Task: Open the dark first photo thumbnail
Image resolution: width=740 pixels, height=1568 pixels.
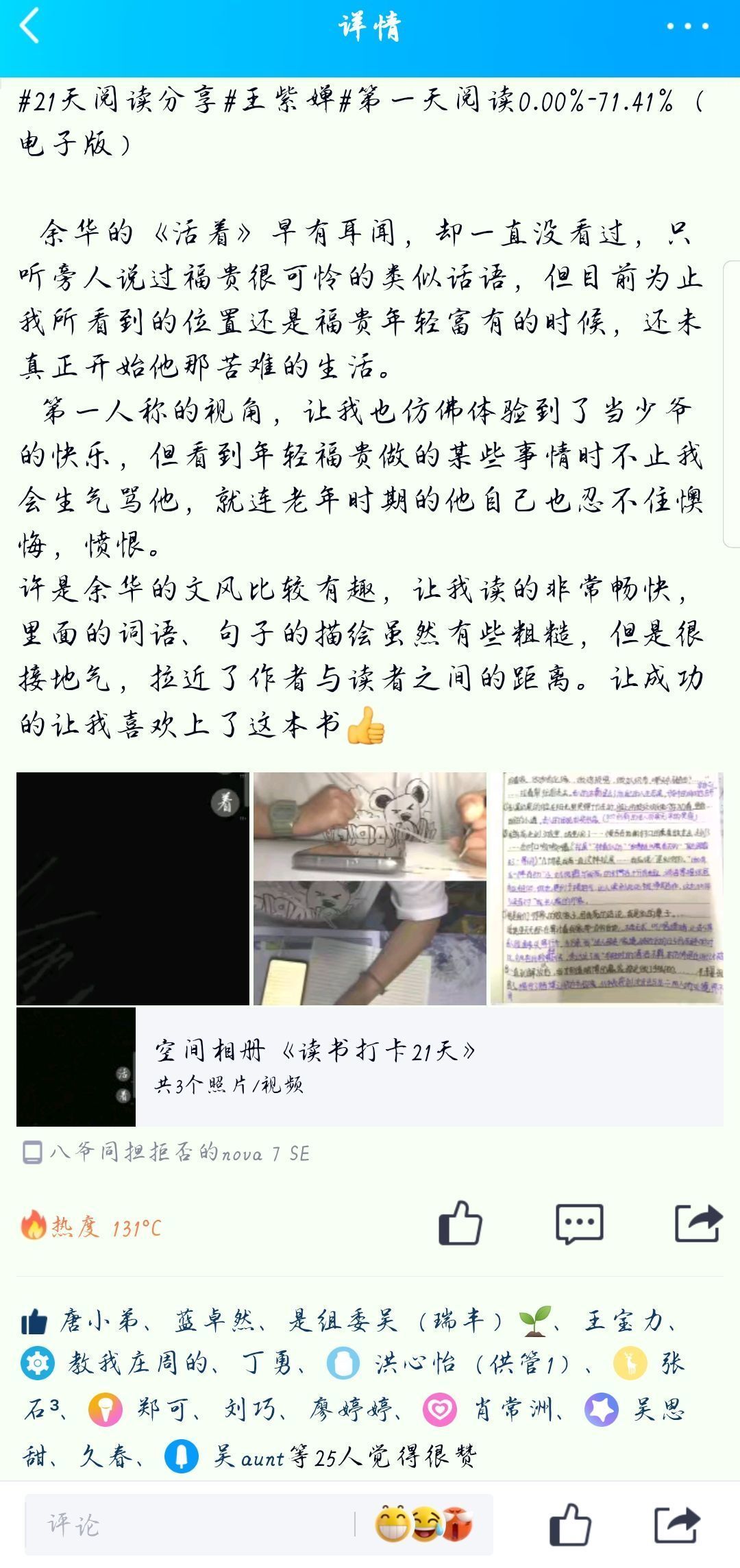Action: (x=133, y=888)
